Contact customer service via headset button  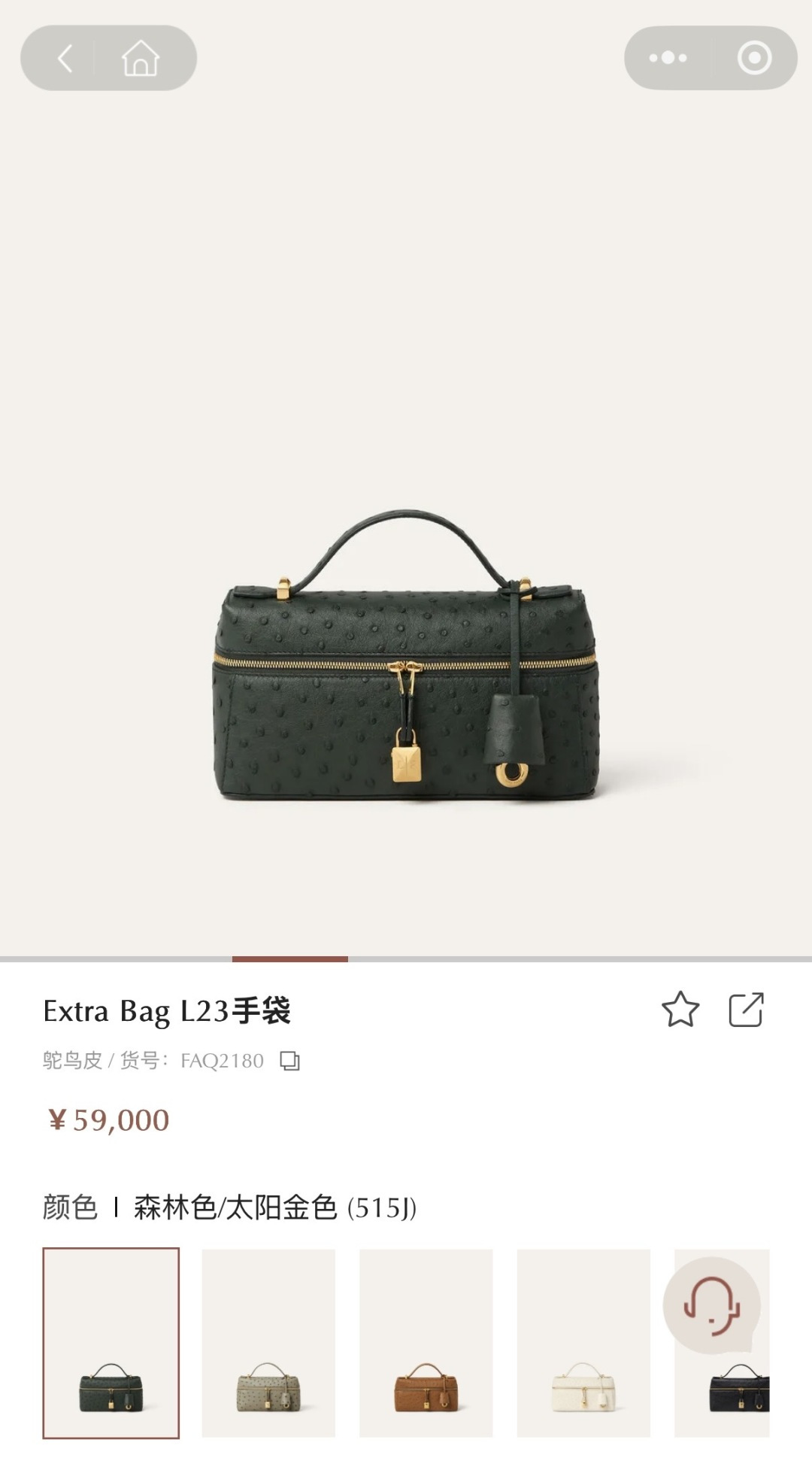tap(711, 1306)
